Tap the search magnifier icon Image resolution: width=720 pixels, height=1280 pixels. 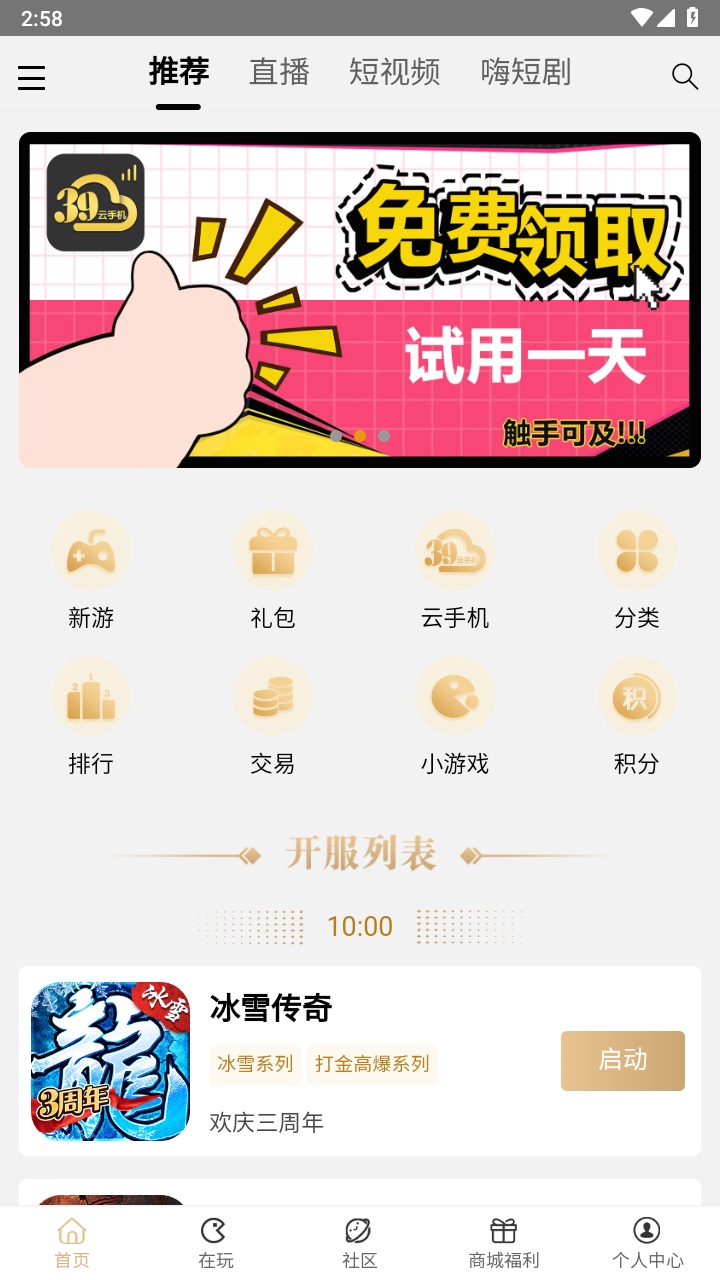point(684,76)
